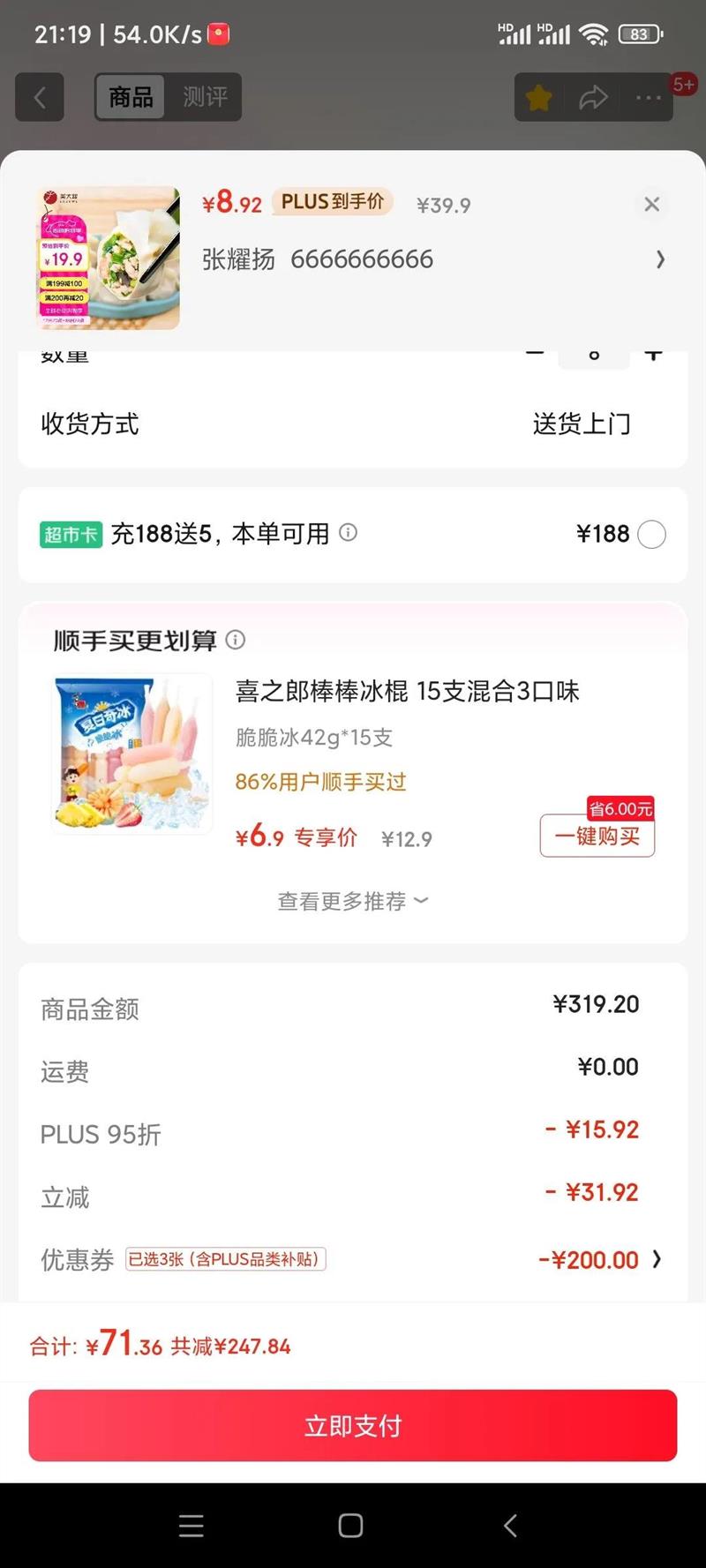The image size is (706, 1568).
Task: Show info about 顺手买更划算
Action: (x=236, y=640)
